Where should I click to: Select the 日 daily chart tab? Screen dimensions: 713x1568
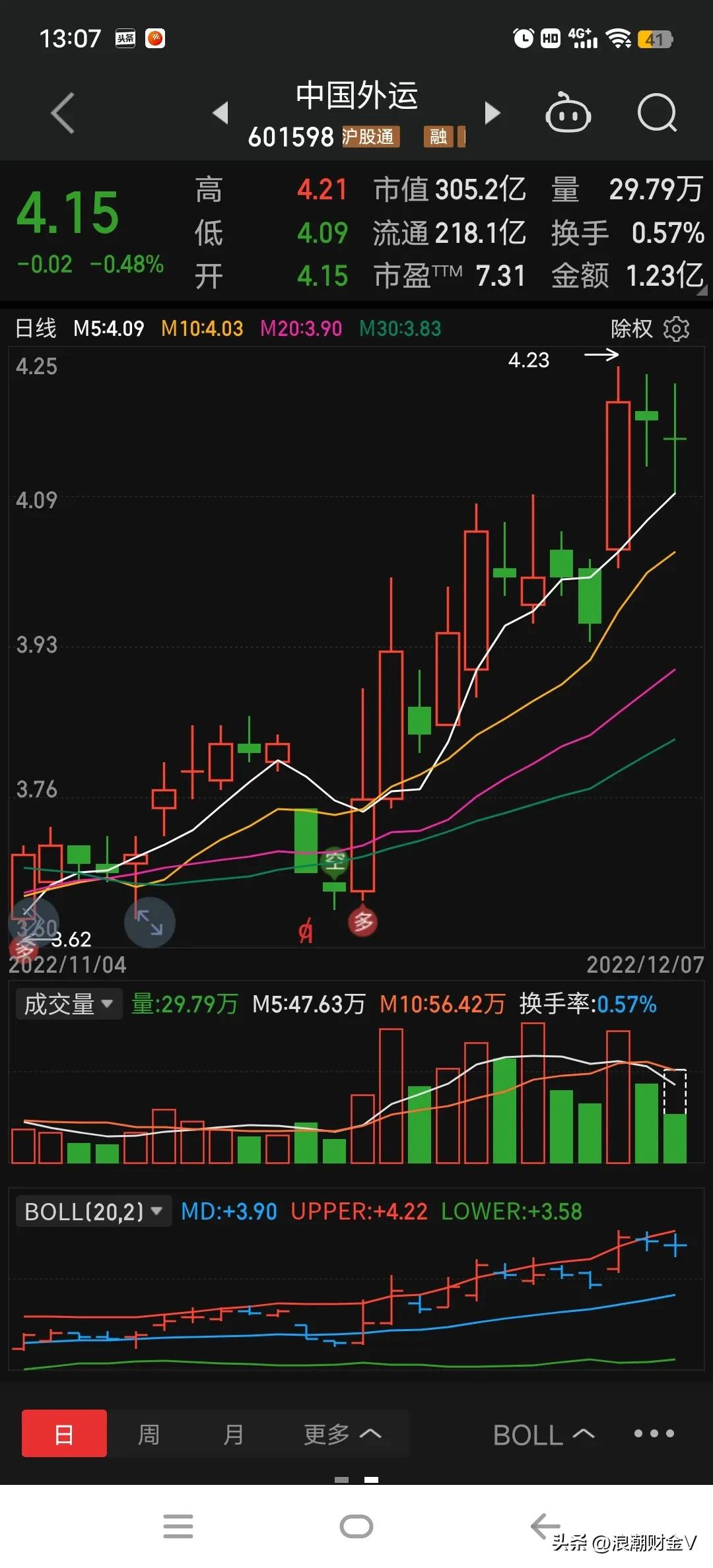(63, 1434)
